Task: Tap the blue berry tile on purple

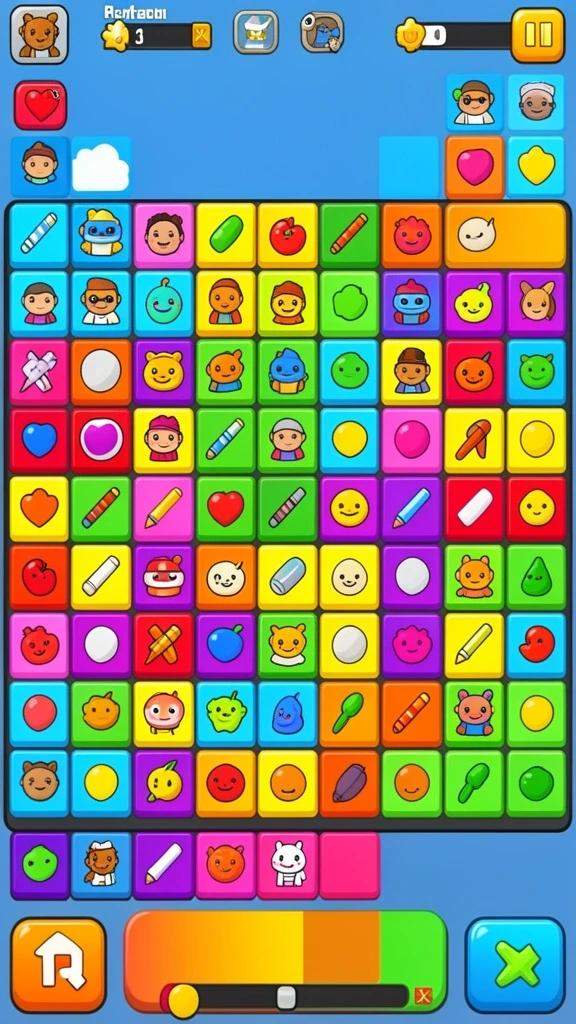Action: (x=225, y=645)
